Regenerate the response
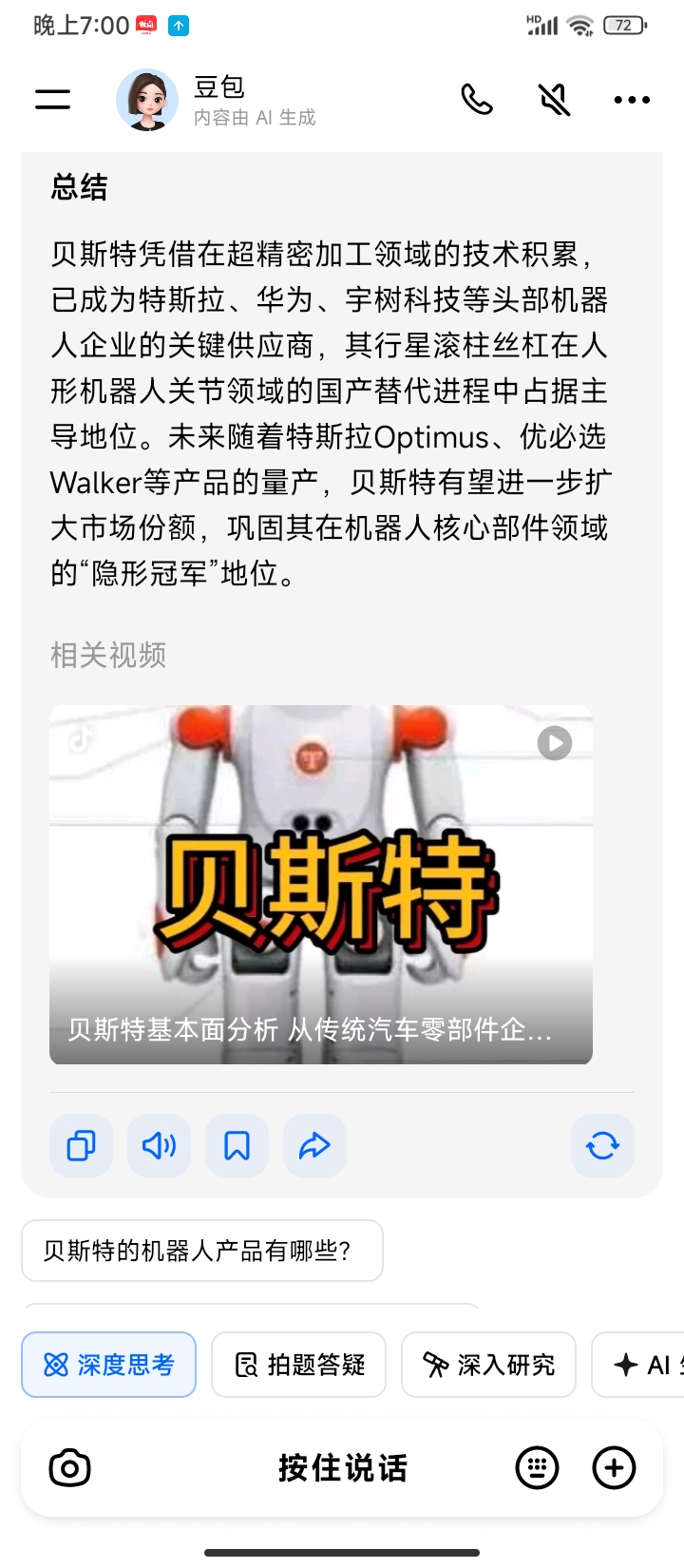The image size is (684, 1568). (602, 1145)
